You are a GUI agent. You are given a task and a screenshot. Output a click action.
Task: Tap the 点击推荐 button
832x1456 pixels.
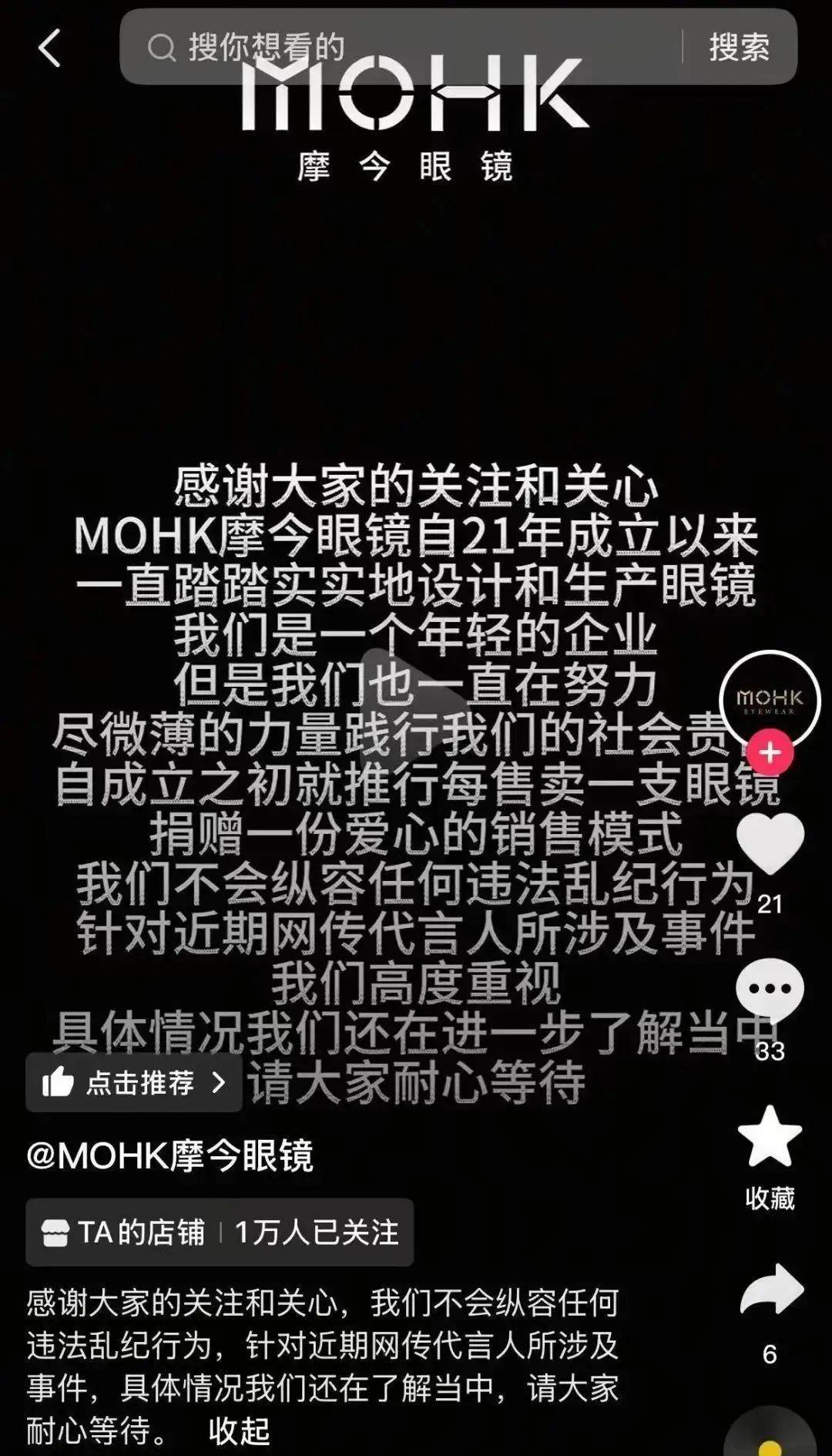tap(134, 1083)
